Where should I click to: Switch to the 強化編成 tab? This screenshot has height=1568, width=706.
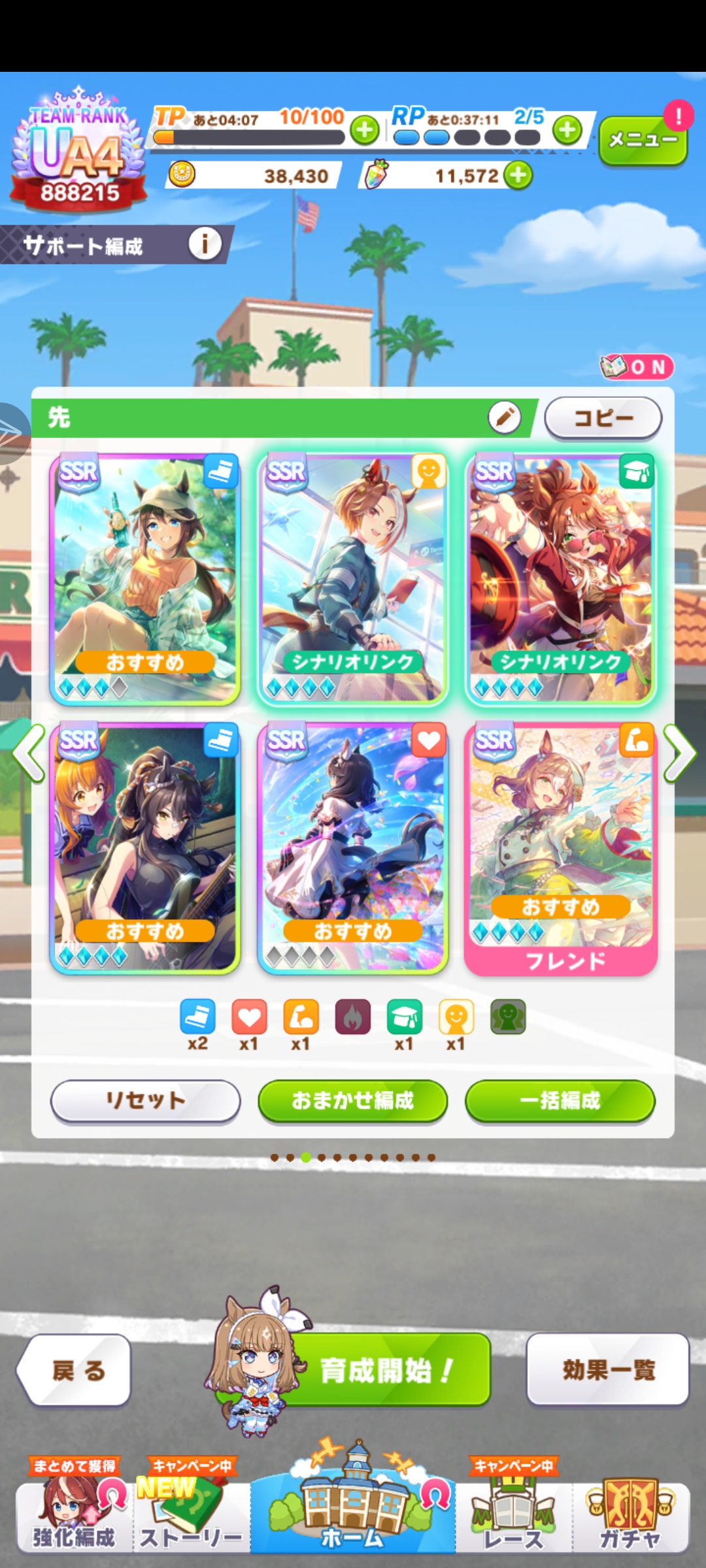74,1516
